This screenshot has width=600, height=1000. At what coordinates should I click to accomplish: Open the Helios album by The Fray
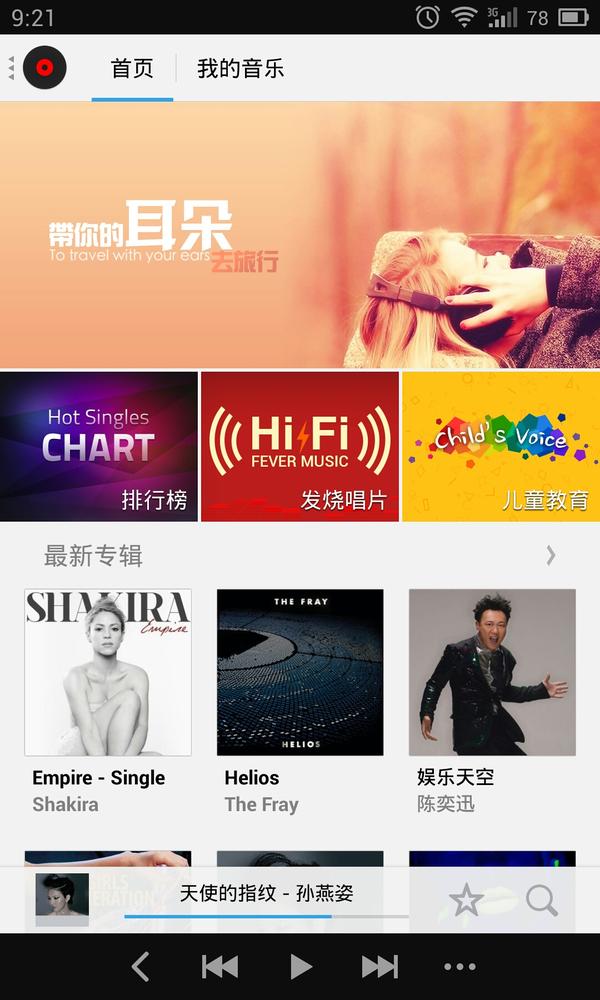pyautogui.click(x=300, y=702)
